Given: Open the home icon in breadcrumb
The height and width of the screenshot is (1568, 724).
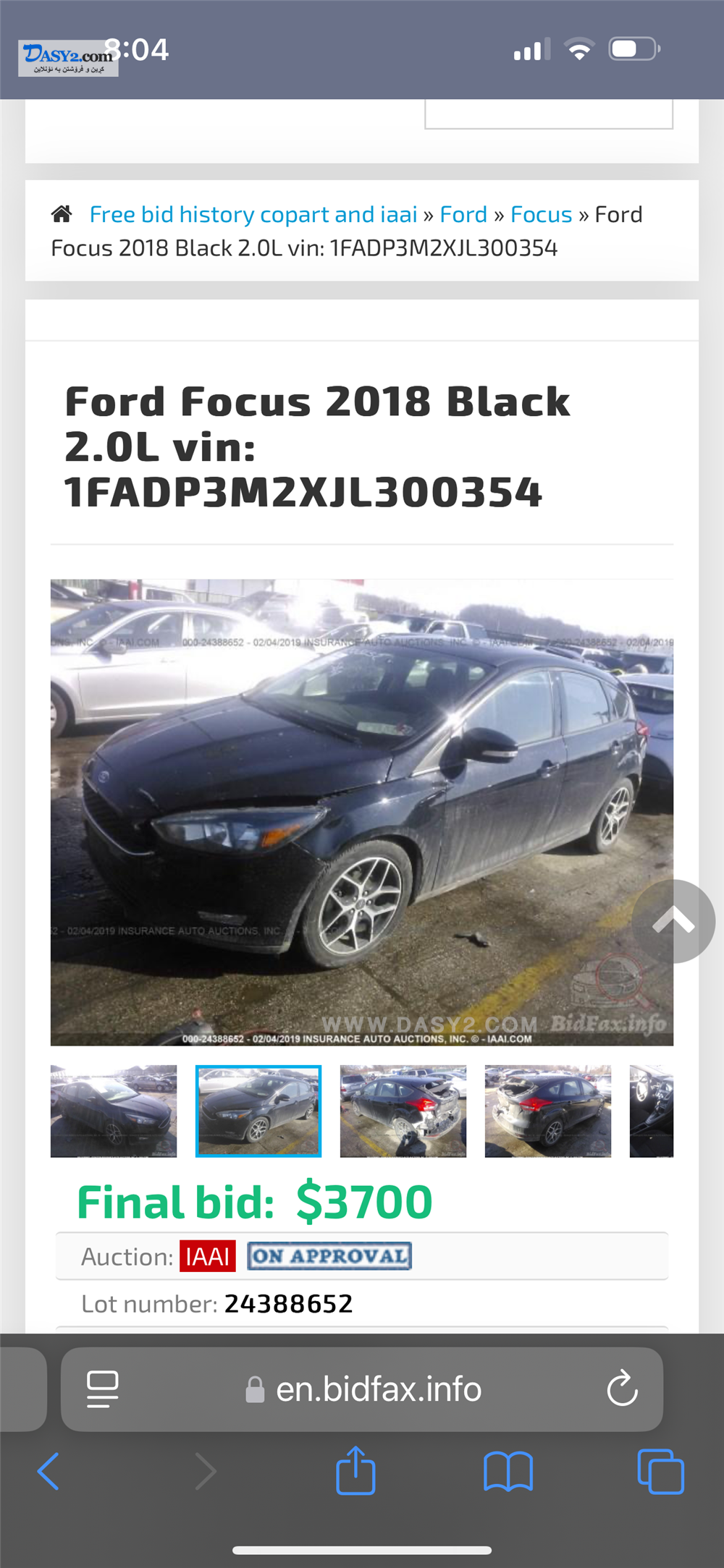Looking at the screenshot, I should (62, 214).
